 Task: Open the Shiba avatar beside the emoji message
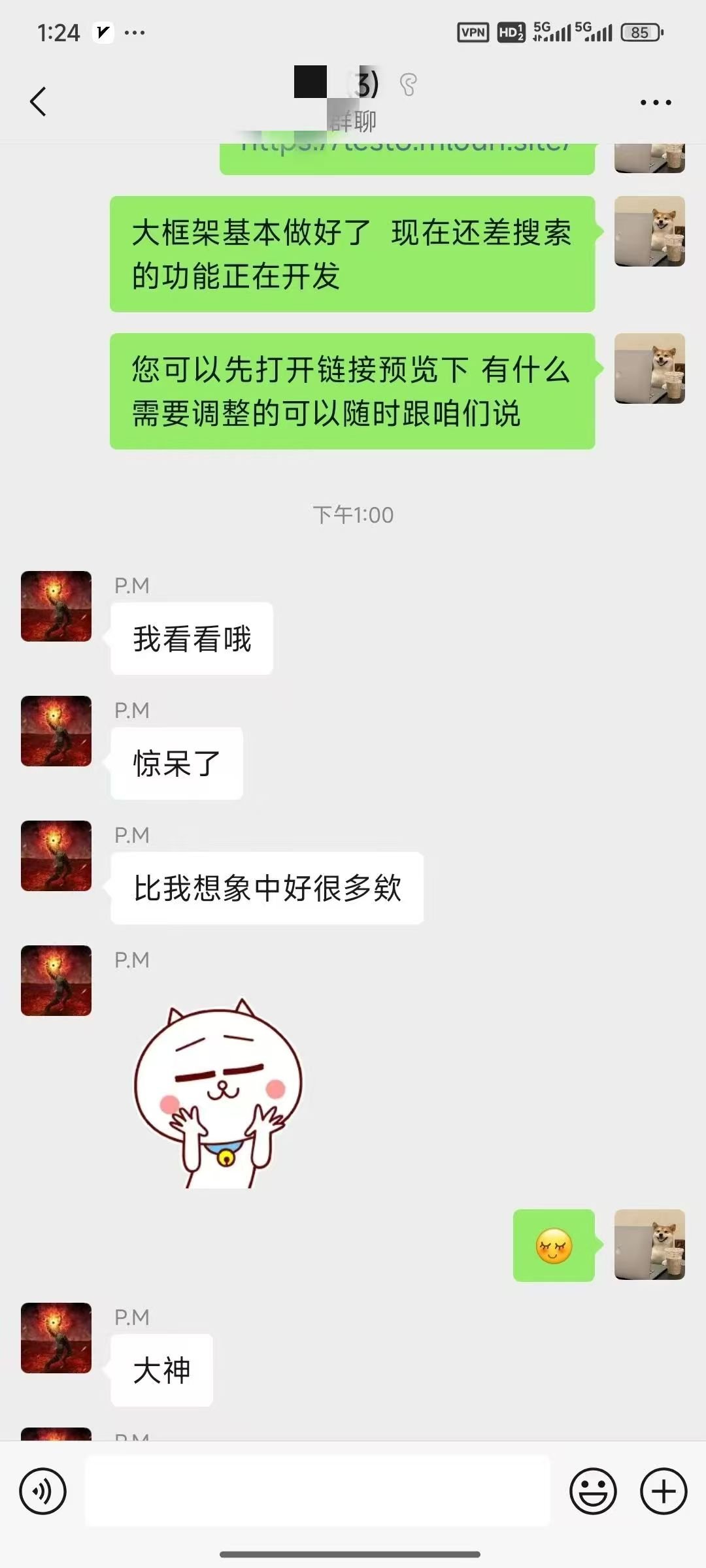649,1245
